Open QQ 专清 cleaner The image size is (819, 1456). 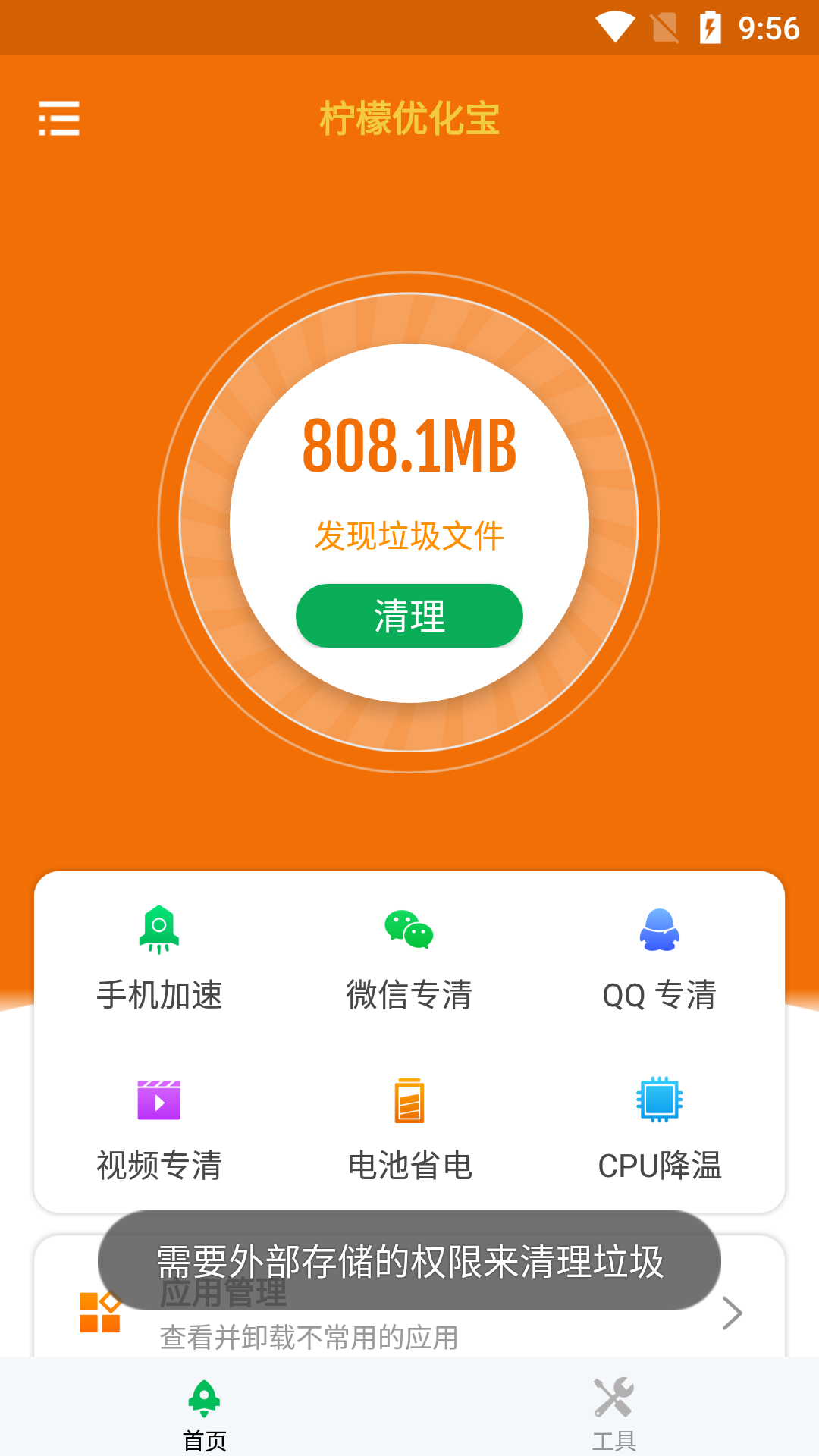click(x=659, y=959)
